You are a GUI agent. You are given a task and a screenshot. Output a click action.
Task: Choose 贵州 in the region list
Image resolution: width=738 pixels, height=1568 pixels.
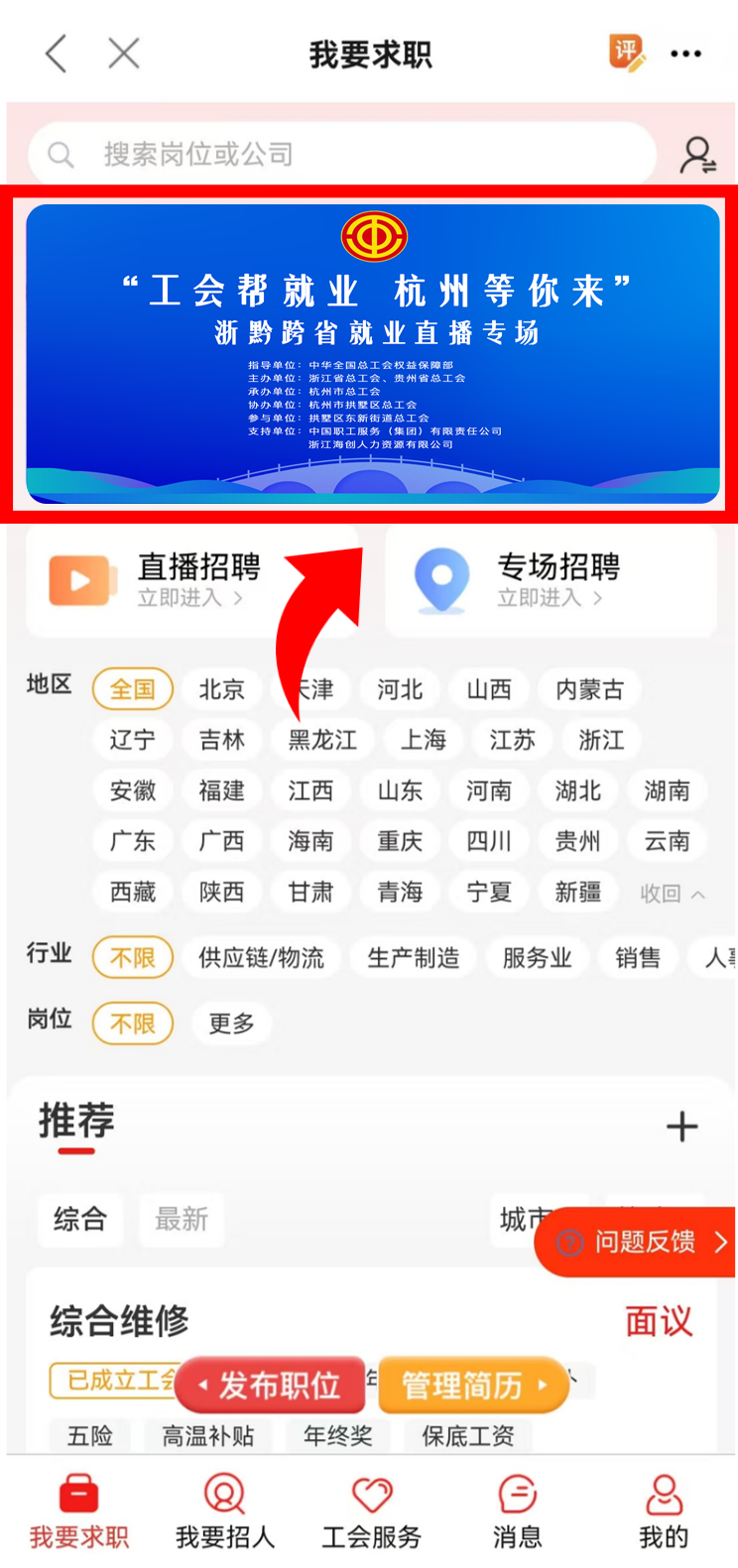(x=577, y=841)
